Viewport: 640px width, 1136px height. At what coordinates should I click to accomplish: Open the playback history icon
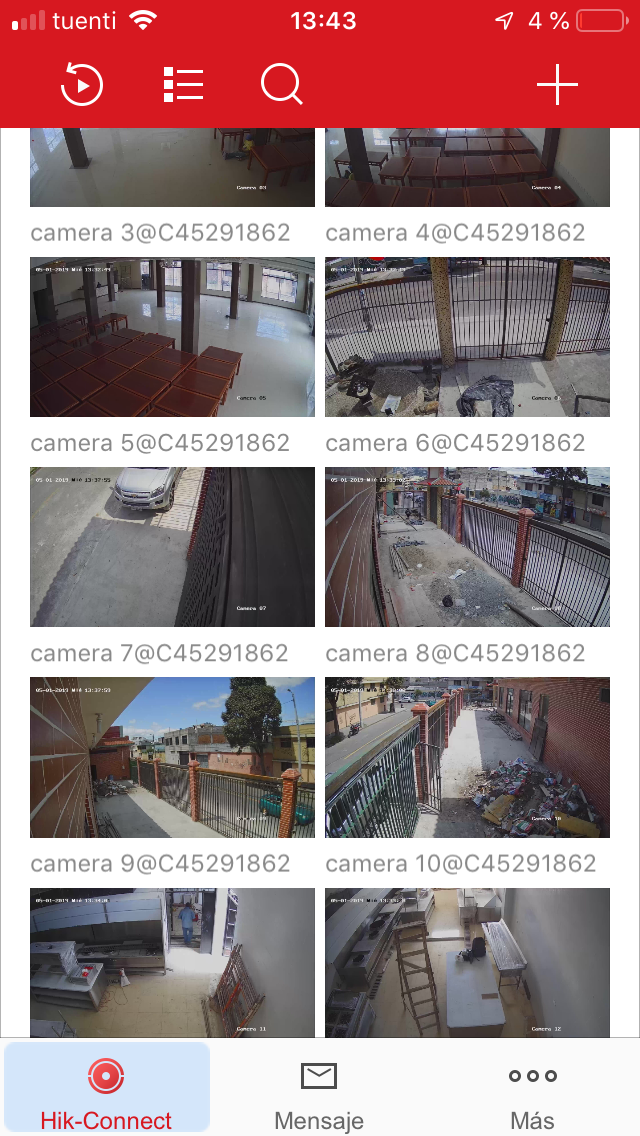pos(82,85)
